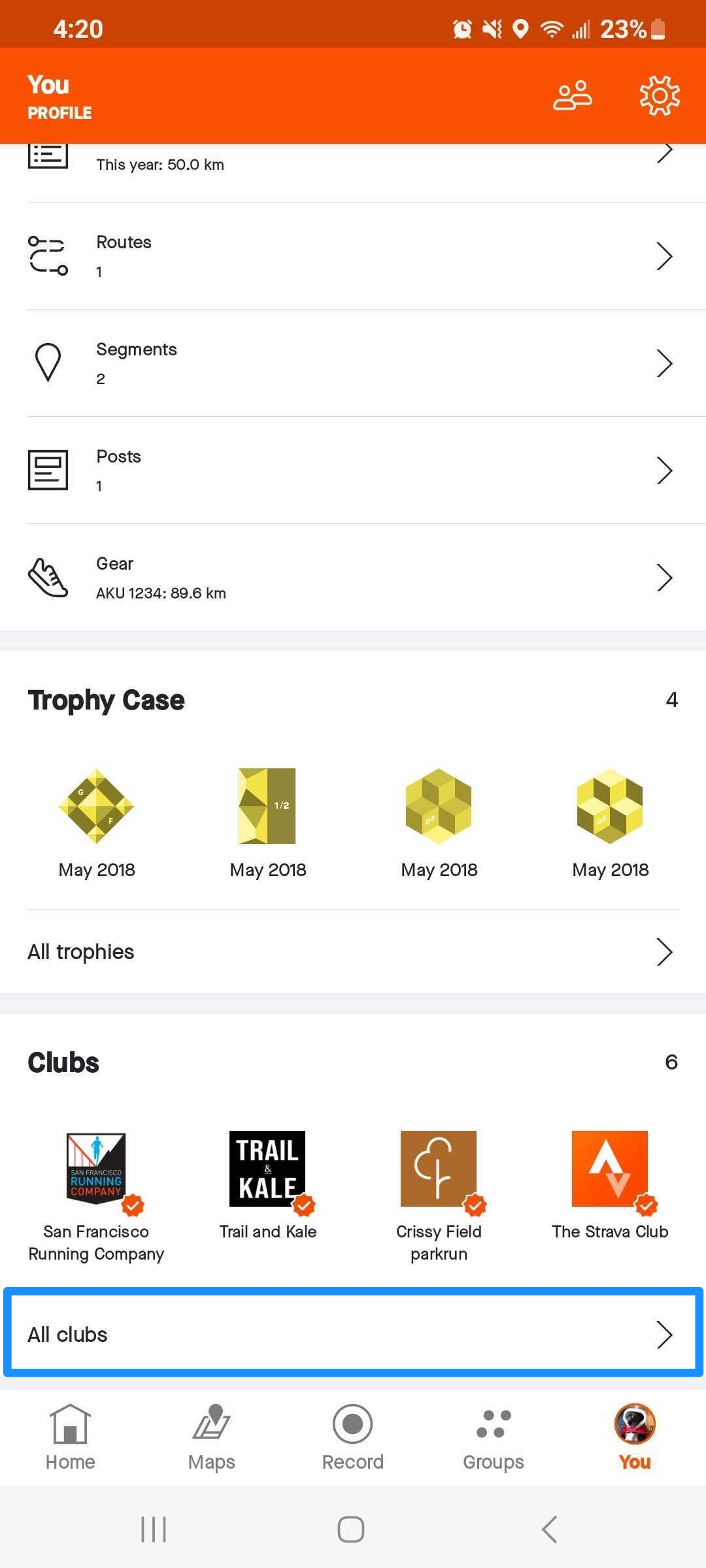Viewport: 706px width, 1568px height.
Task: Tap the Routes icon
Action: [49, 255]
